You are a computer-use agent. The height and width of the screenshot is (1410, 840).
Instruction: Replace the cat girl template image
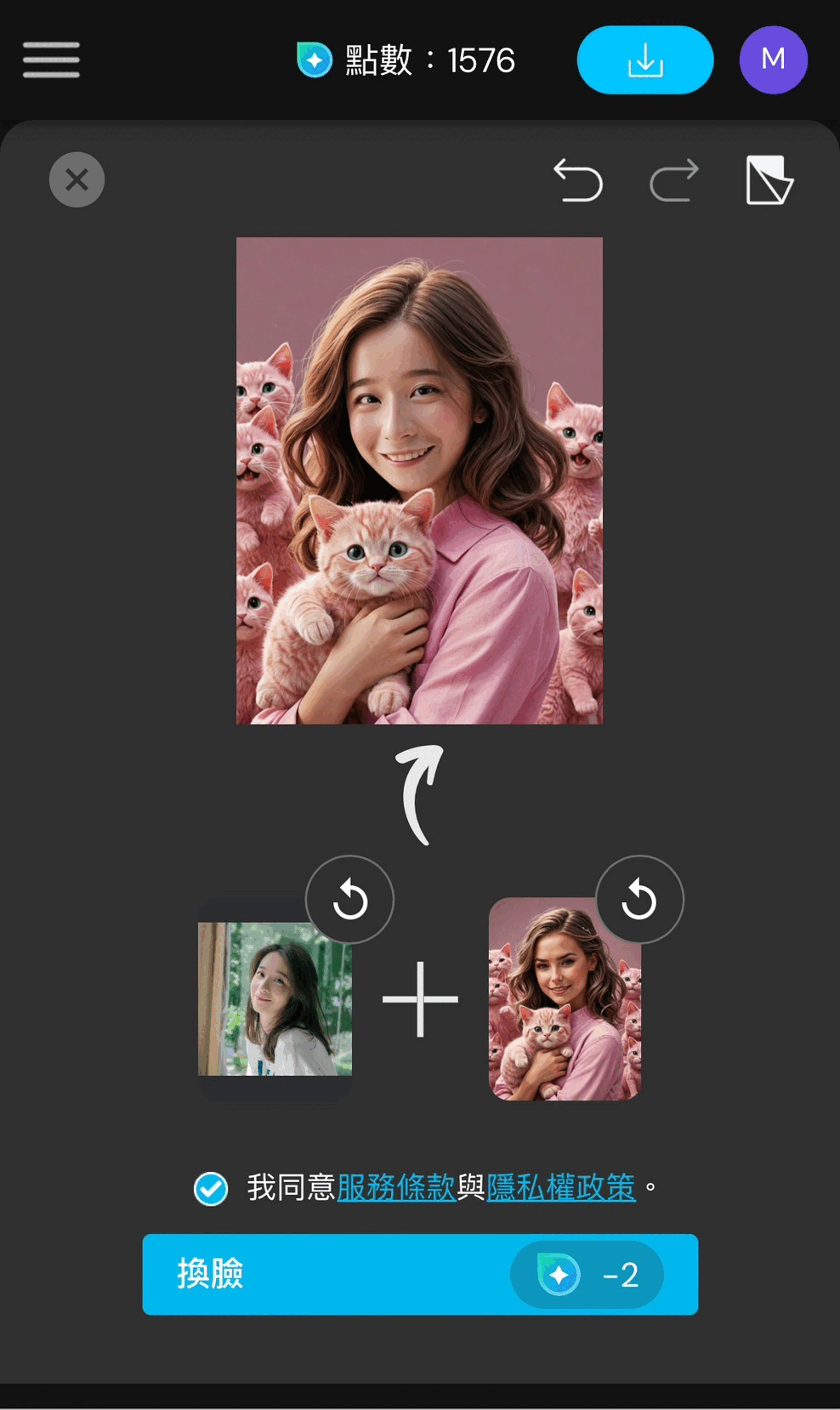click(x=639, y=900)
